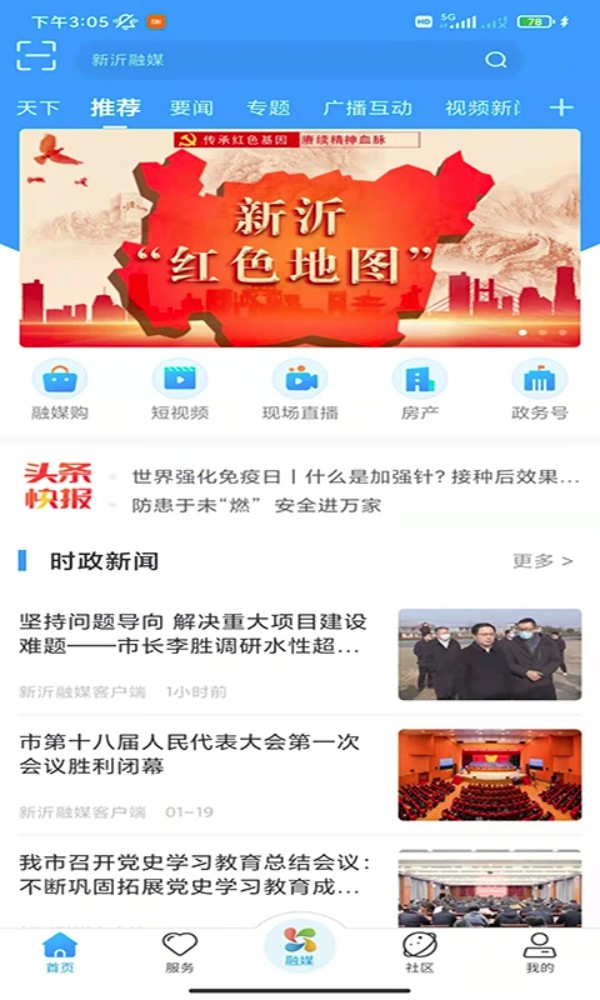The image size is (600, 1000).
Task: Open the 市第十八届人民代表大会 article
Action: 190,755
